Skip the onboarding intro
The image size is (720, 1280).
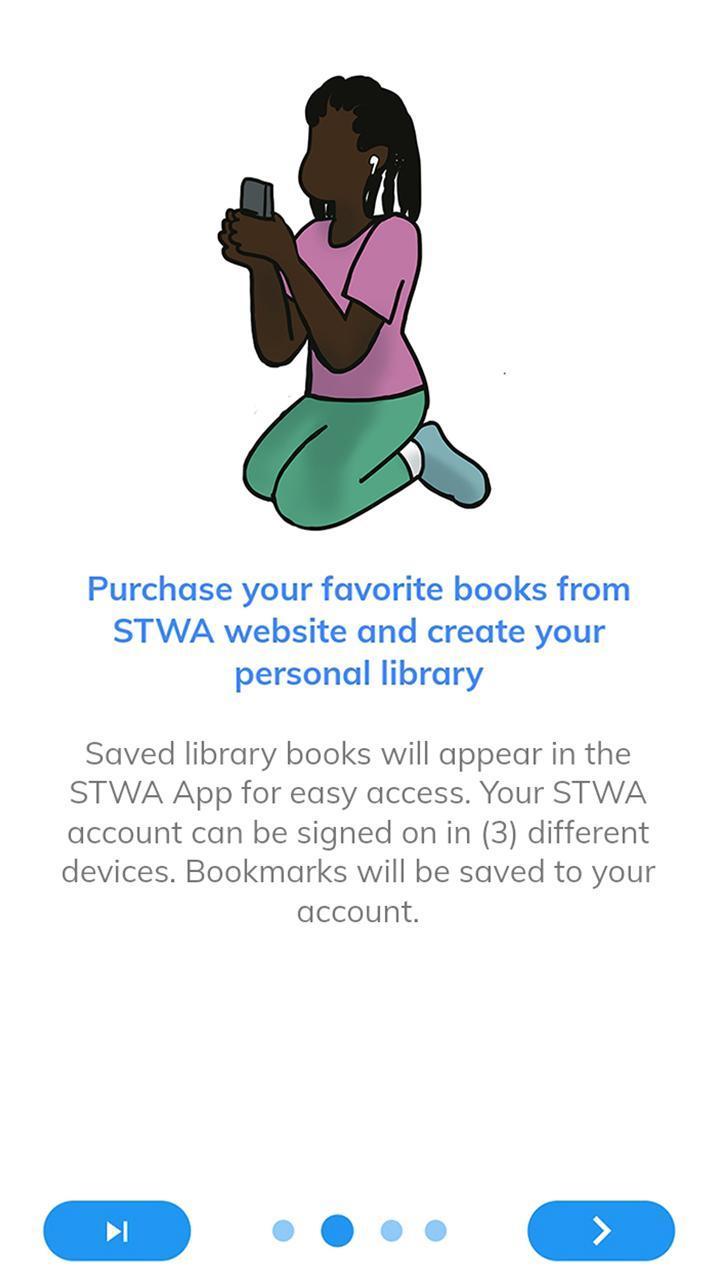117,1230
